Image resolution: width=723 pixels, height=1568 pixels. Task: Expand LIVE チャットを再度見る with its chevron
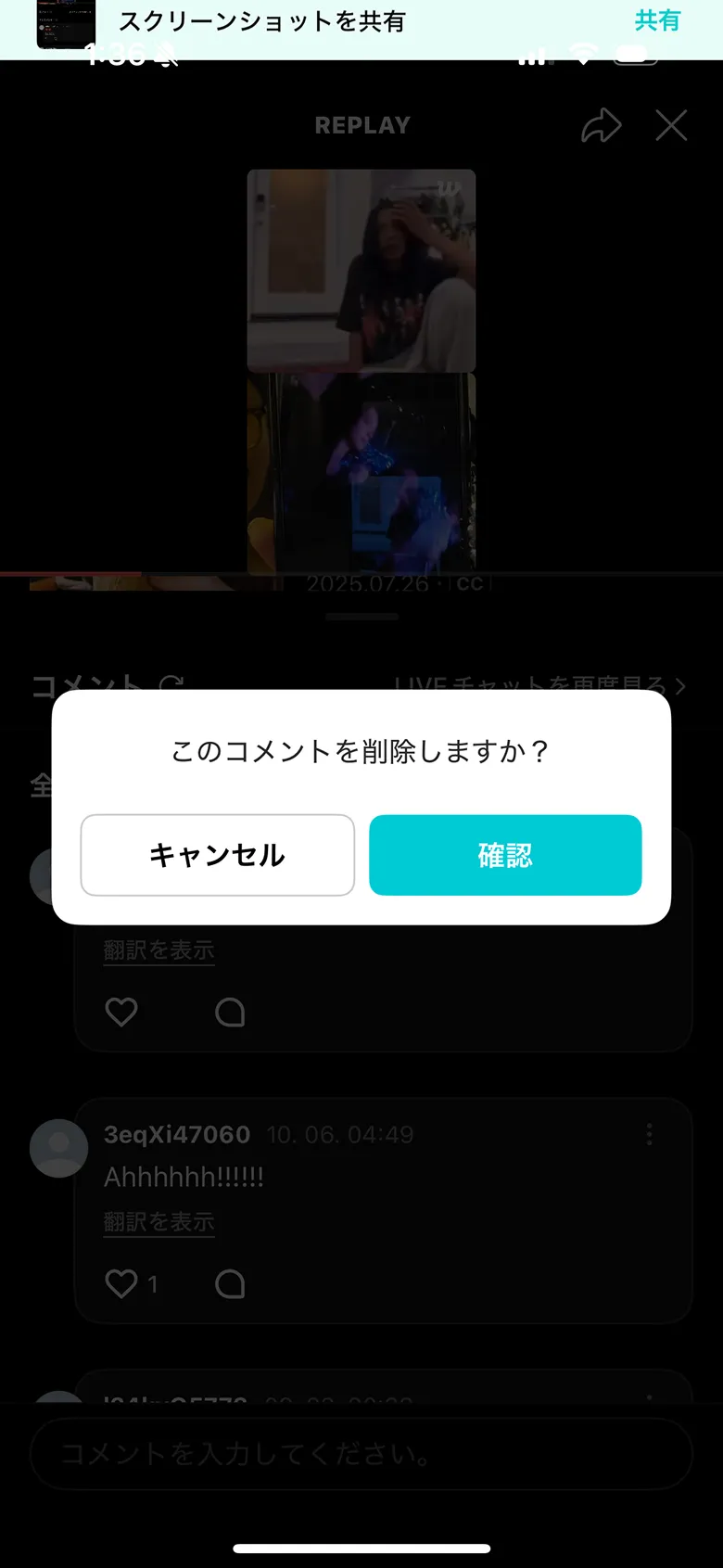pyautogui.click(x=681, y=686)
